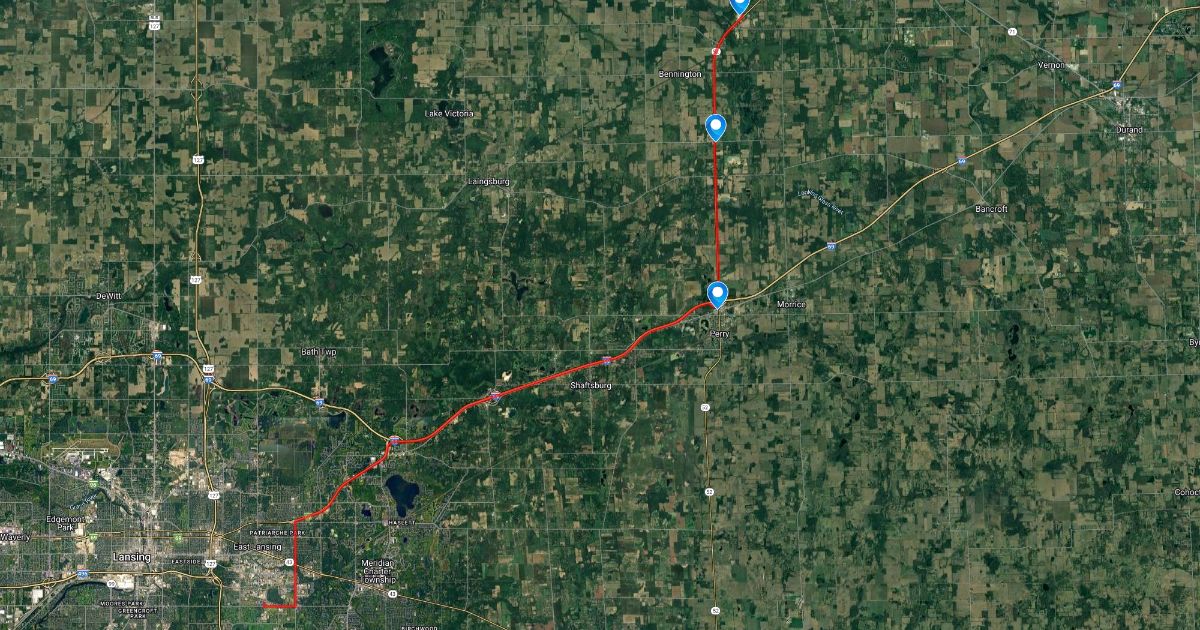Tap the map pin near Perry
Image resolution: width=1200 pixels, height=630 pixels.
point(717,293)
